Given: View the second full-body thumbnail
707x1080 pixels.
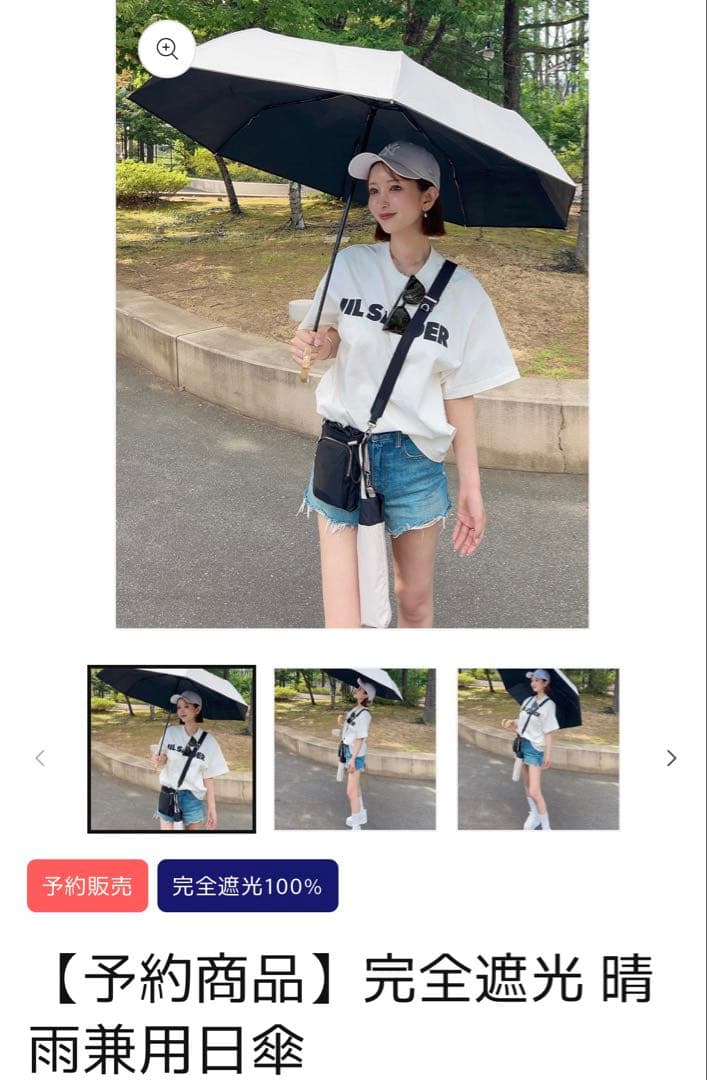Looking at the screenshot, I should (355, 749).
